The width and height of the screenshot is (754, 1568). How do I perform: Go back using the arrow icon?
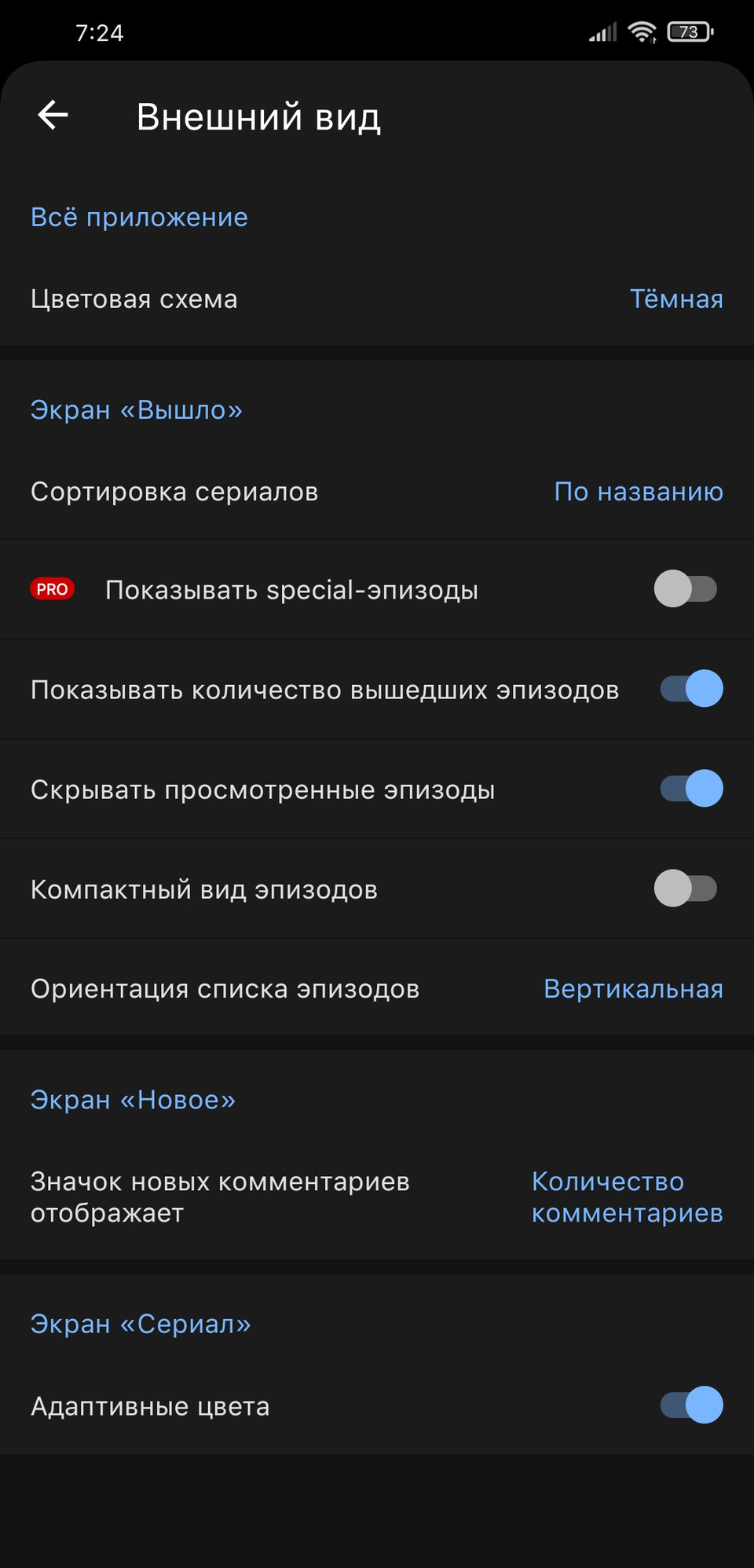(53, 115)
